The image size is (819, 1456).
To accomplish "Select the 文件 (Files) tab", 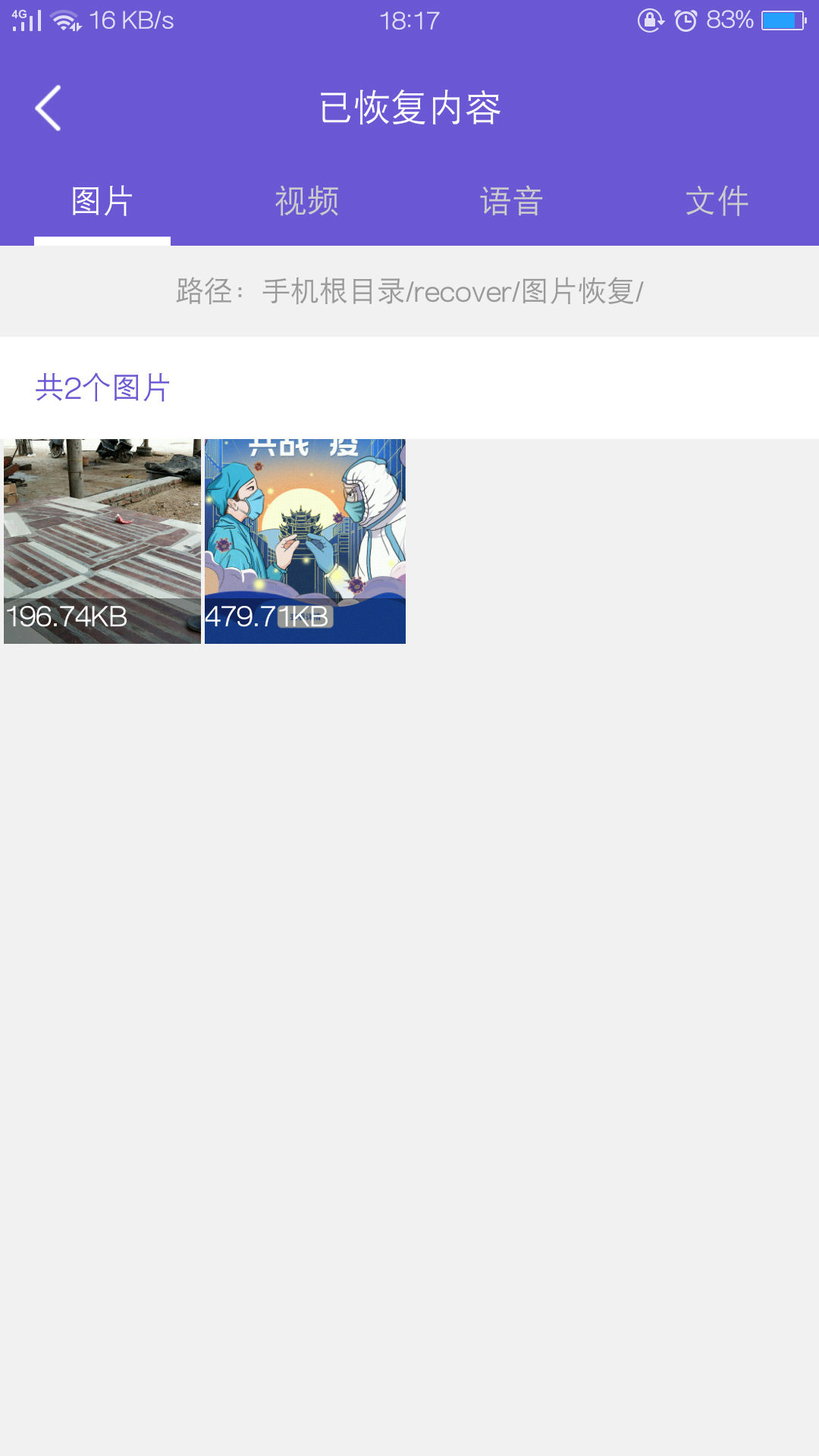I will [717, 201].
